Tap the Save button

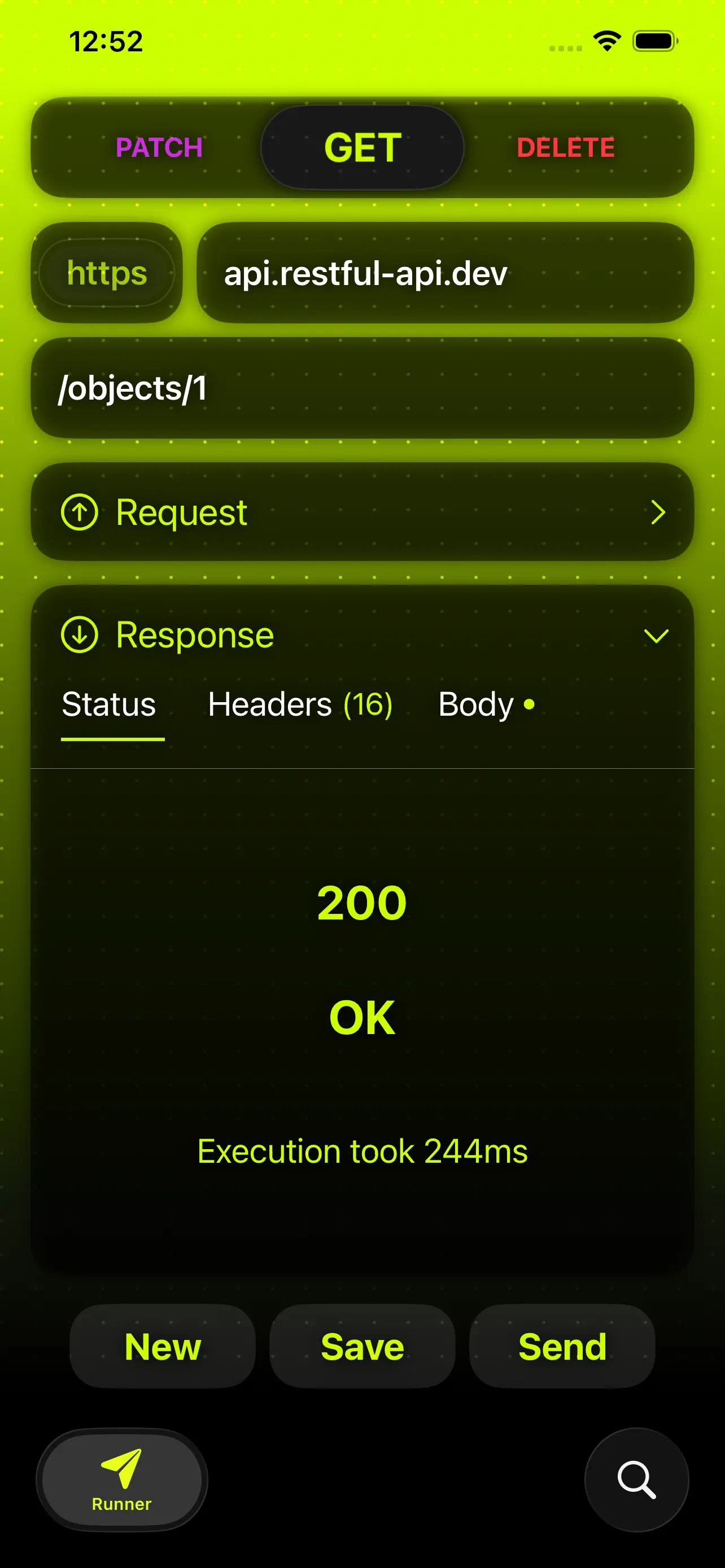tap(362, 1346)
